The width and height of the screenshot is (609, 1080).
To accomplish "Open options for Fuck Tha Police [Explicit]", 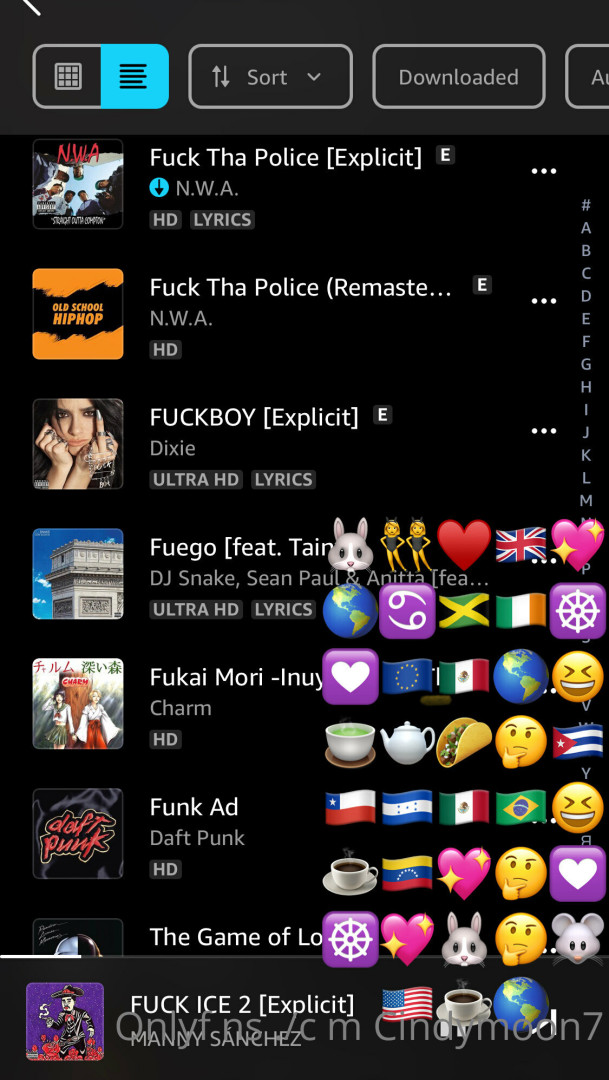I will (543, 171).
